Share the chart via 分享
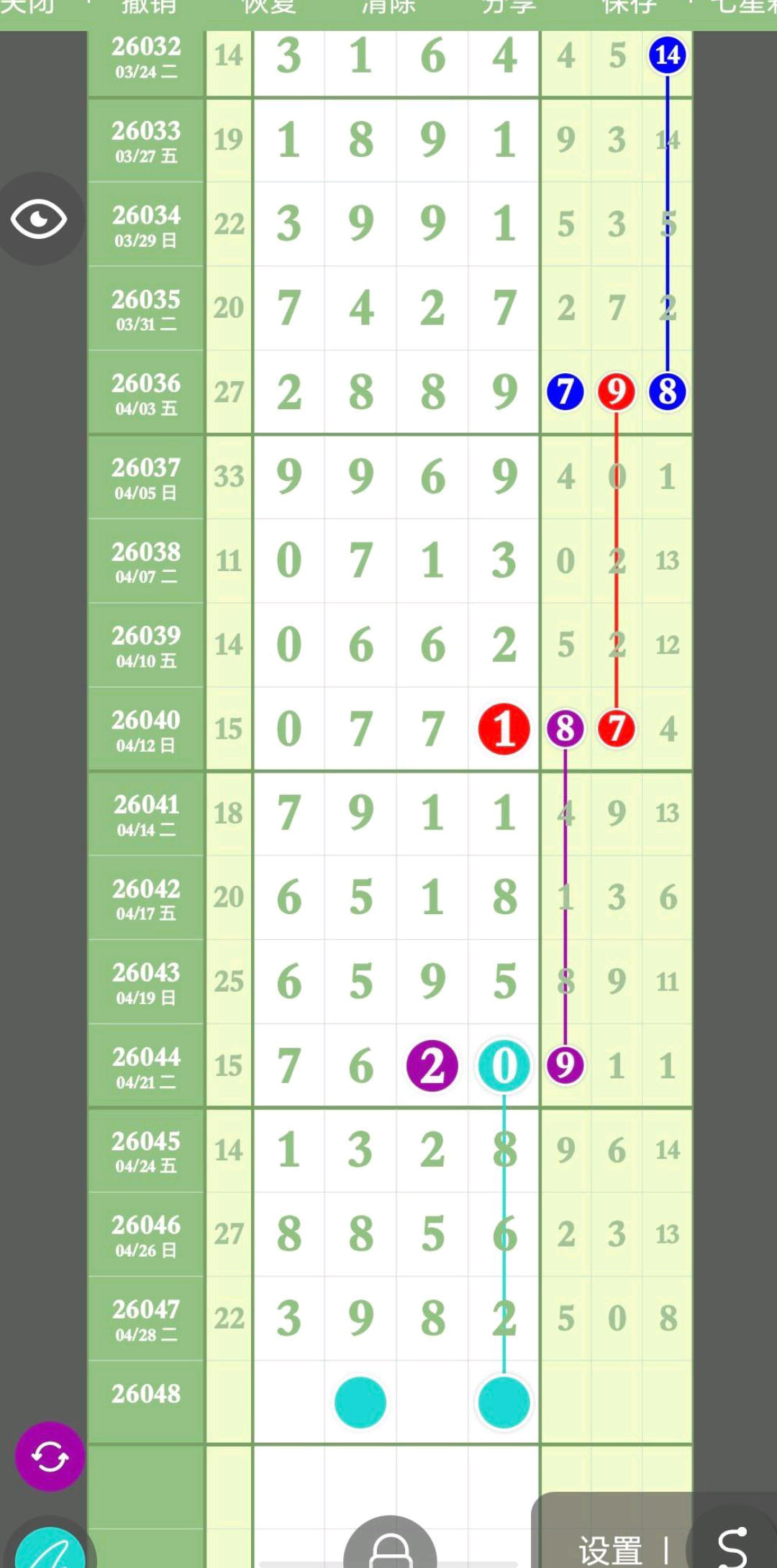 pos(509,6)
